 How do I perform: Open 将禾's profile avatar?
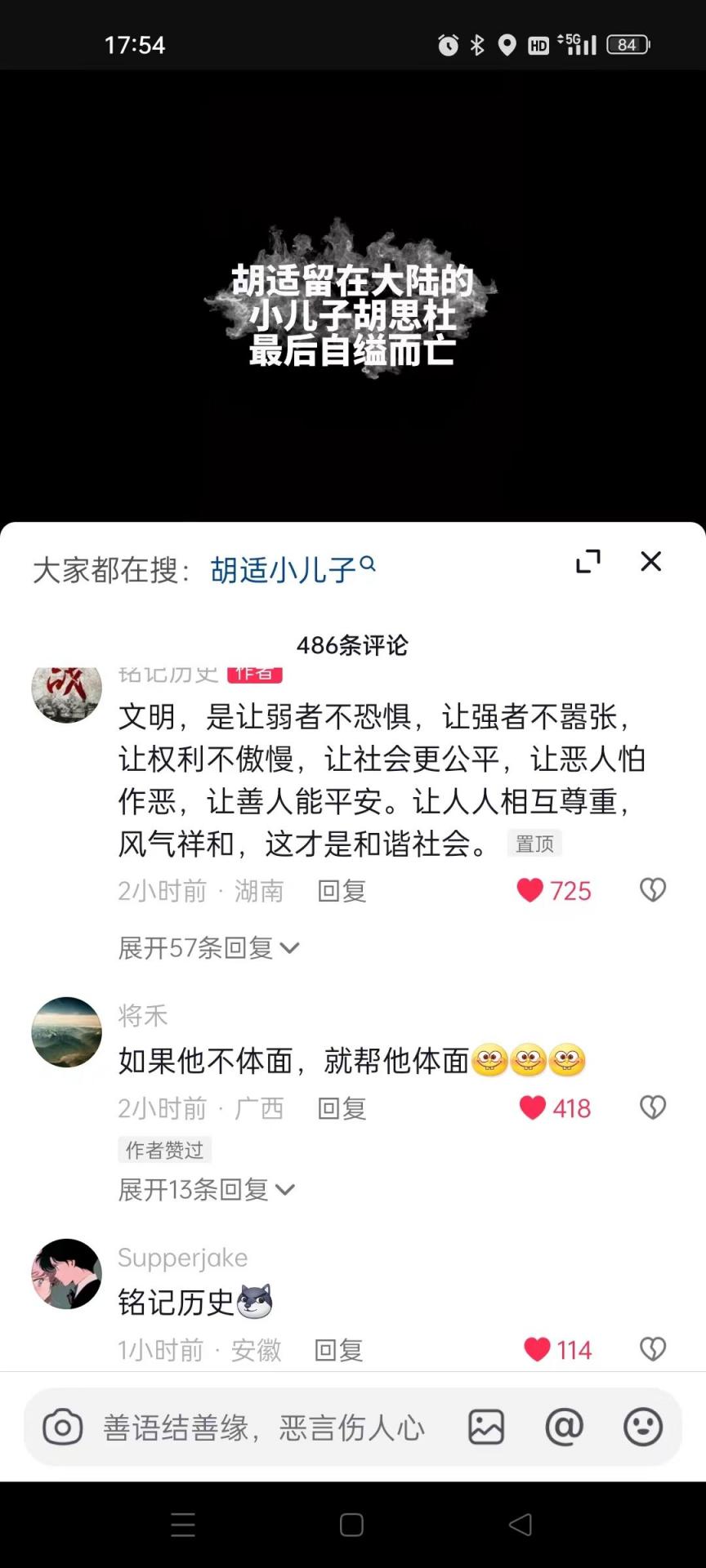67,1032
